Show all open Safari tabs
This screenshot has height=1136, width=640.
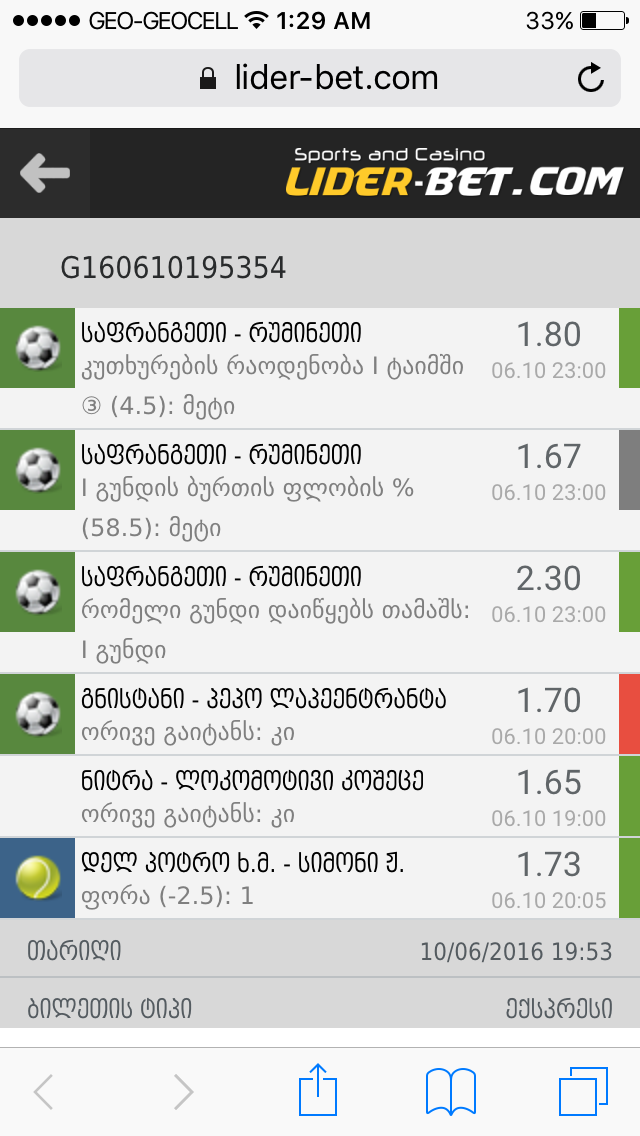tap(583, 1091)
